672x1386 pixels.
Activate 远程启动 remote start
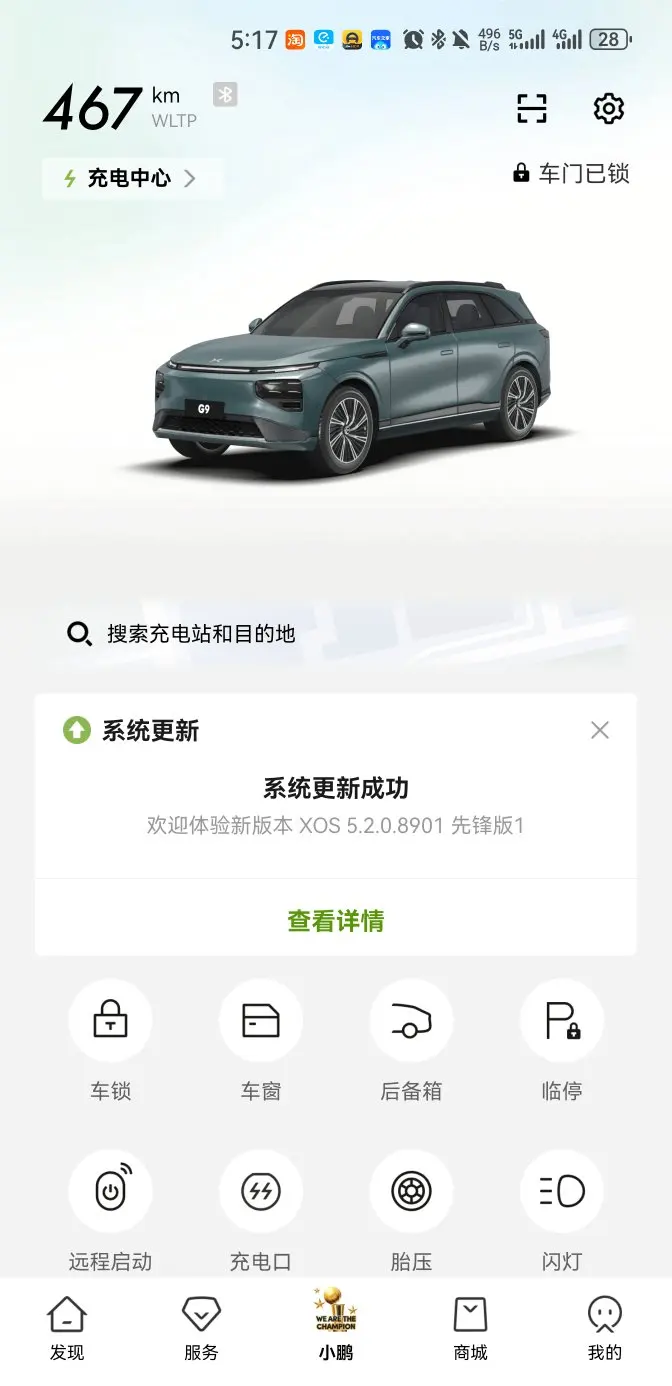110,1211
